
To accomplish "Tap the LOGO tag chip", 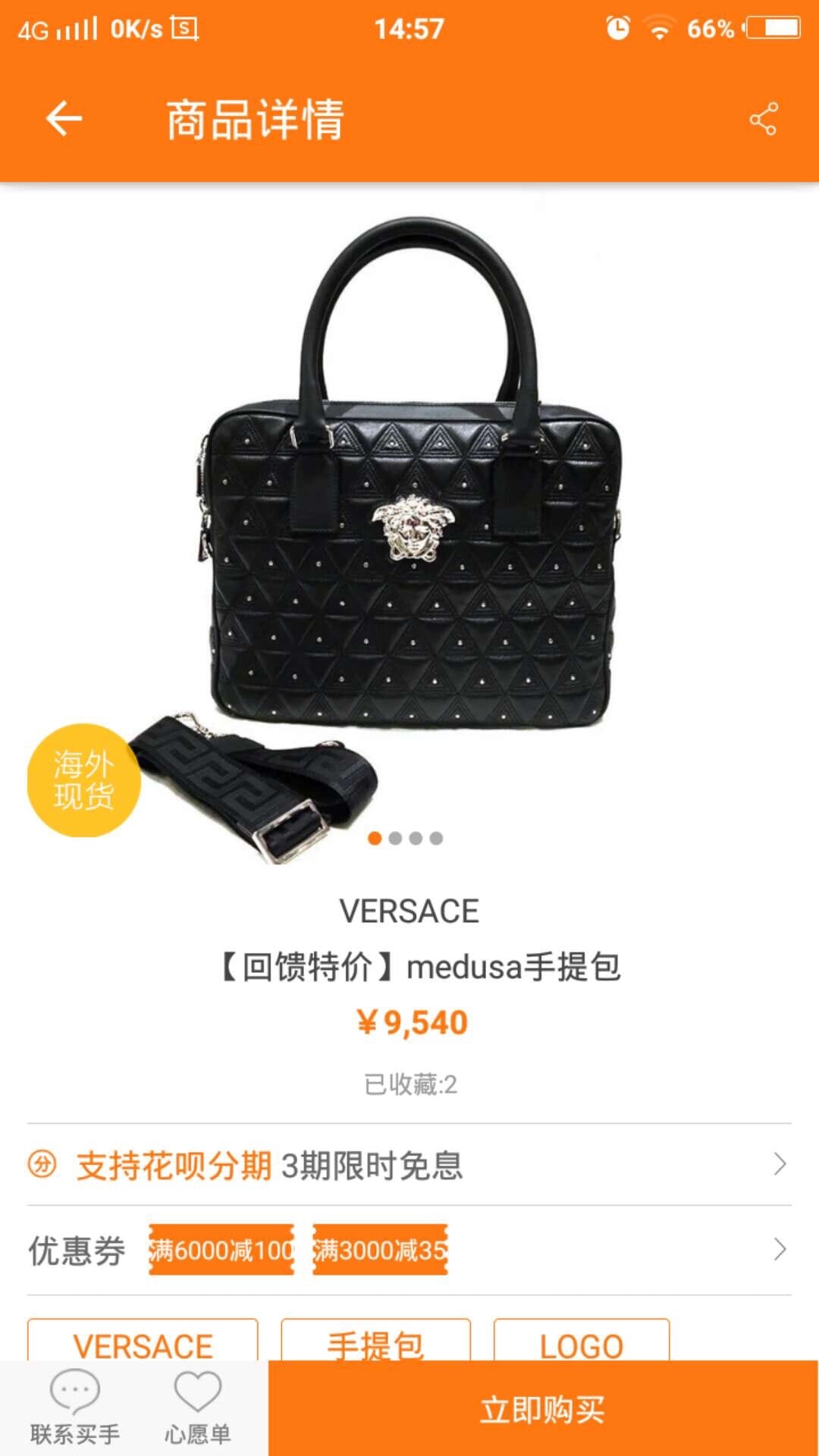I will [581, 1342].
